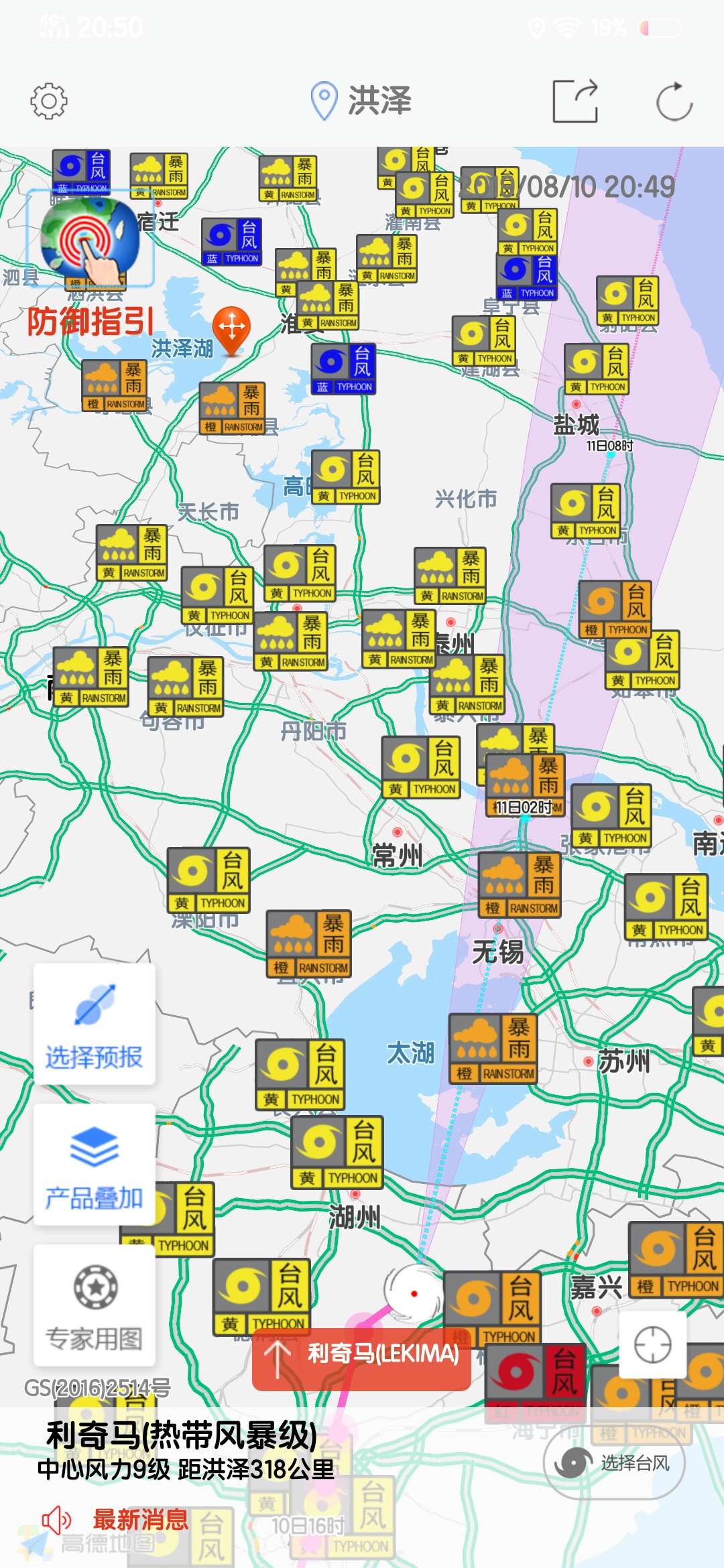This screenshot has height=1568, width=724.
Task: Share the typhoon map
Action: pyautogui.click(x=575, y=101)
